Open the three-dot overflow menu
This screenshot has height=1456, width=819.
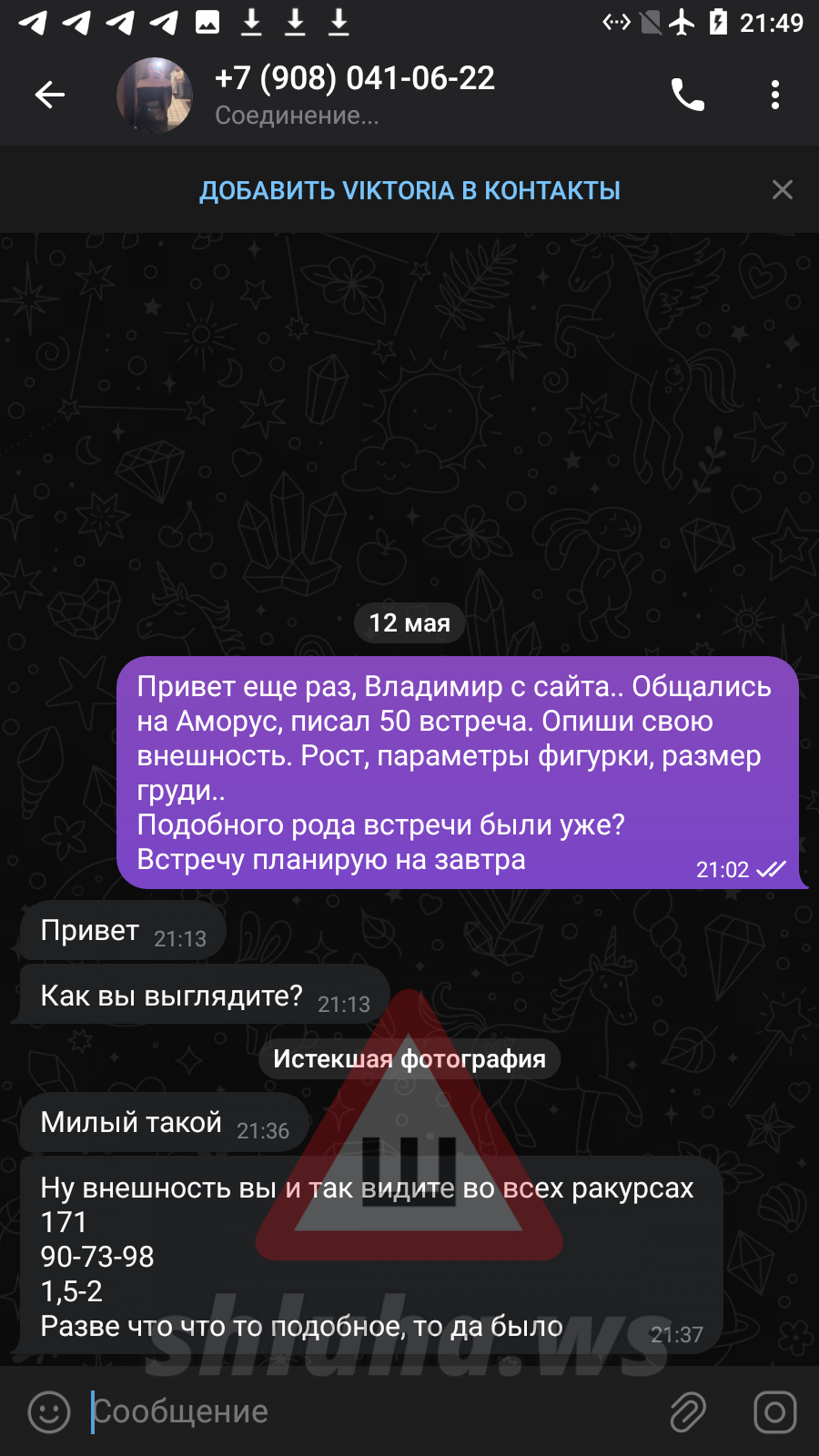(x=774, y=95)
